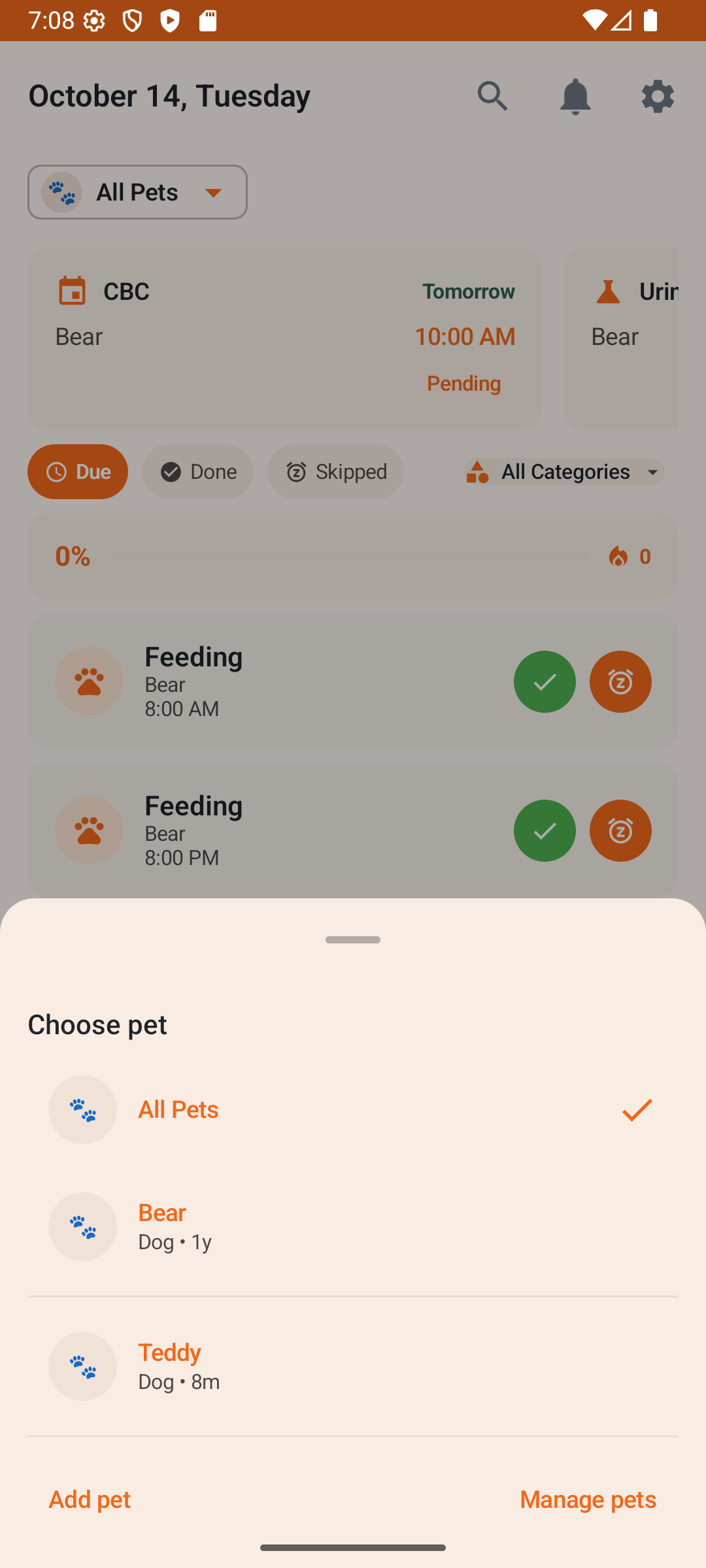
Task: Click the Add pet link
Action: tap(90, 1499)
